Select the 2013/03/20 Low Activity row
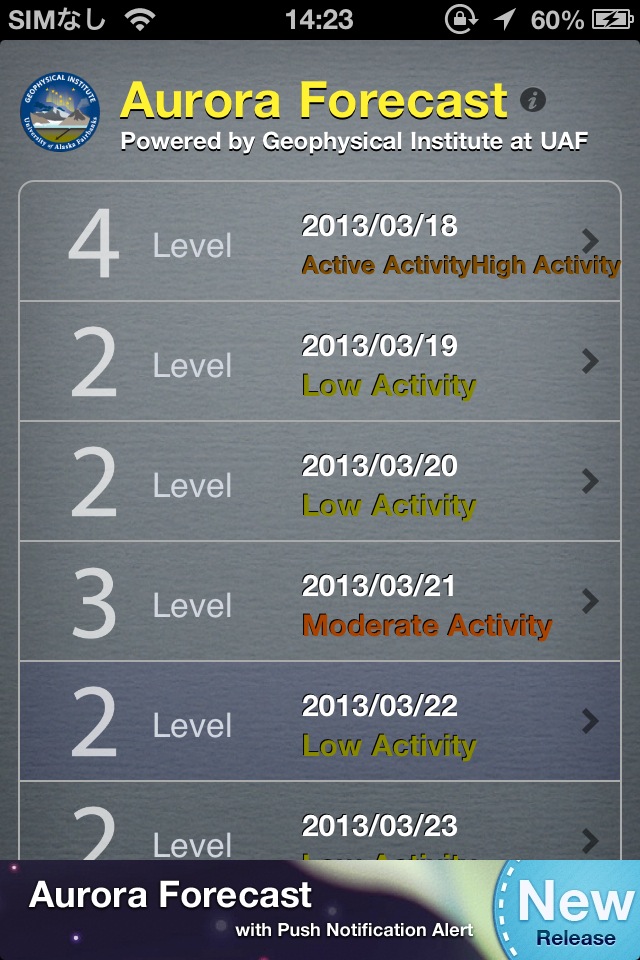The width and height of the screenshot is (640, 960). click(320, 482)
